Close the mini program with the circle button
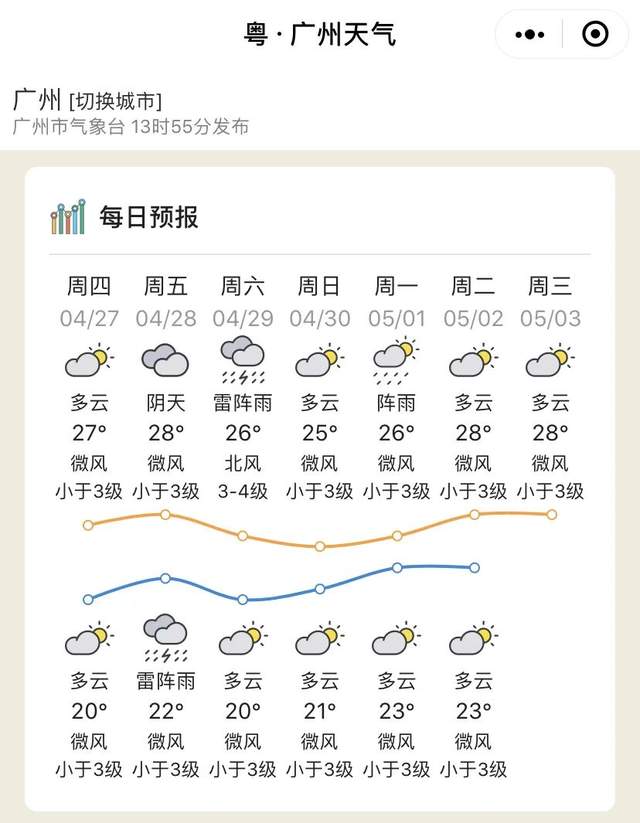This screenshot has width=640, height=823. coord(594,35)
